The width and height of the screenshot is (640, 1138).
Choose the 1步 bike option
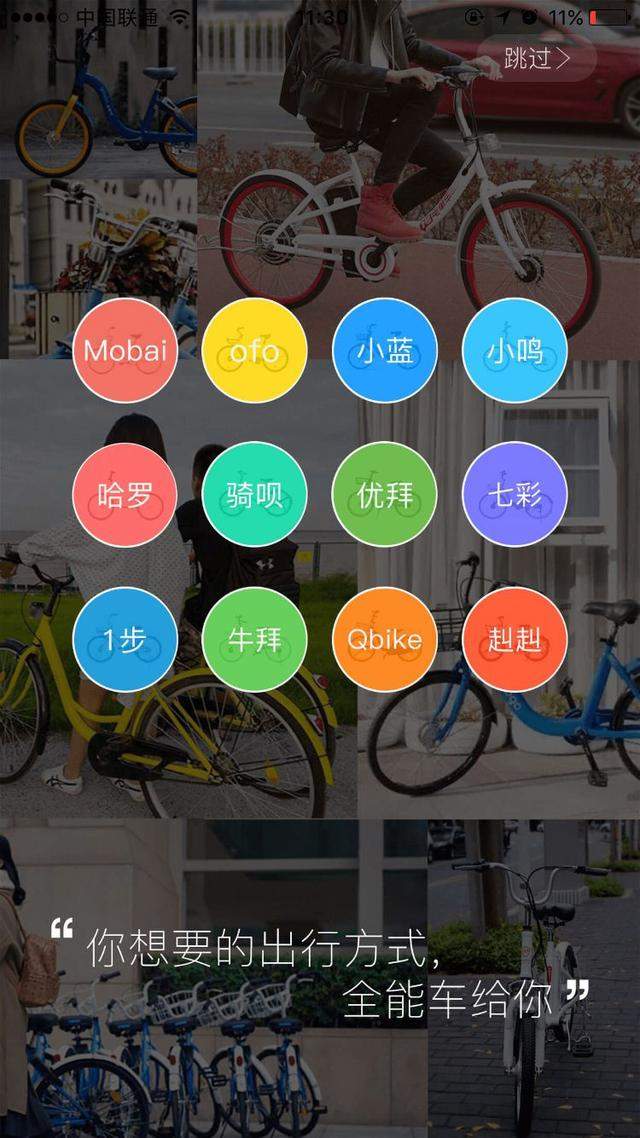click(125, 639)
